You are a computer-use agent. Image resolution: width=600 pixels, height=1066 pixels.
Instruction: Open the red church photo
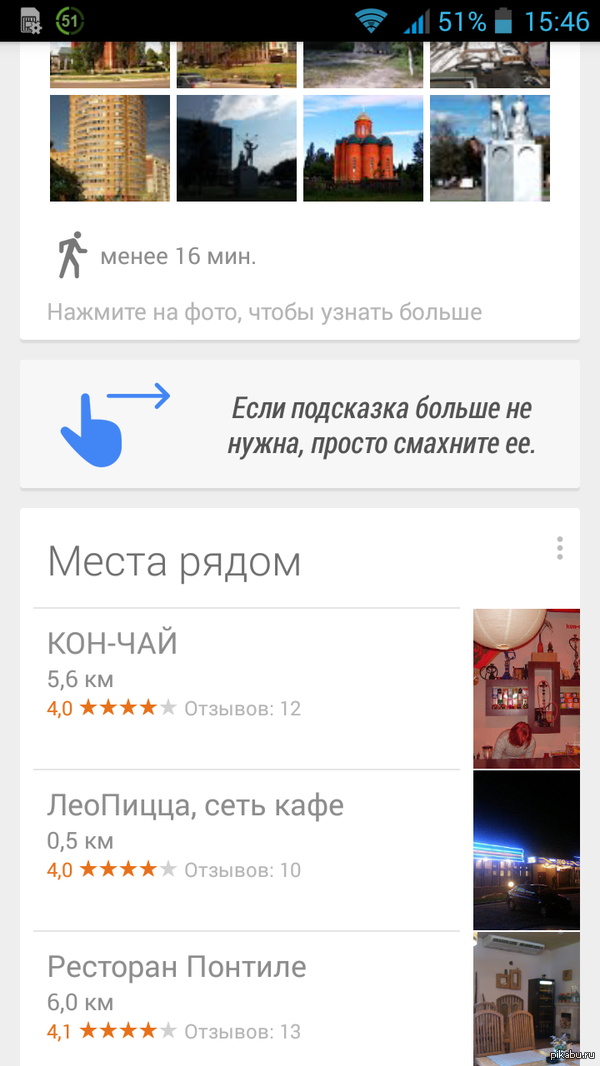363,148
